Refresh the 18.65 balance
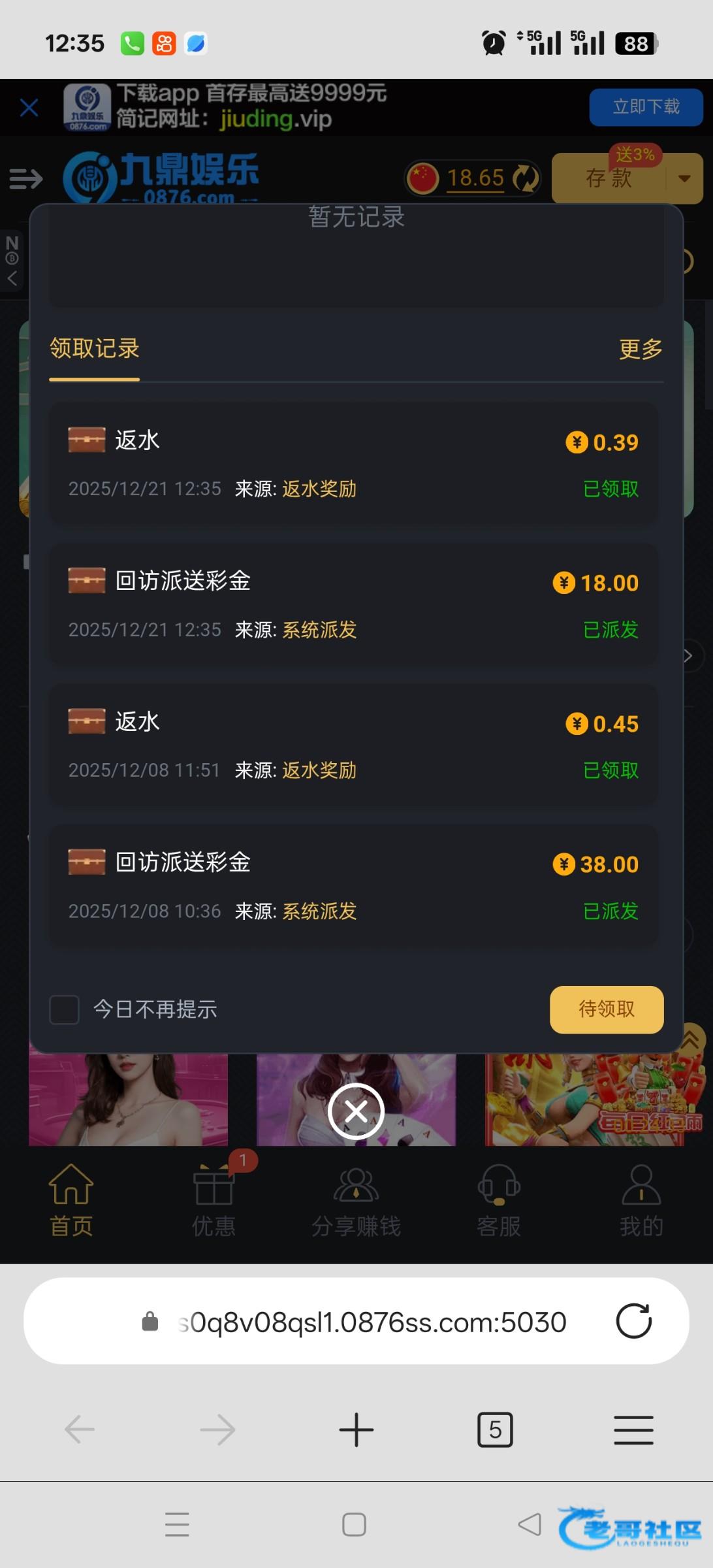The width and height of the screenshot is (713, 1568). (525, 178)
